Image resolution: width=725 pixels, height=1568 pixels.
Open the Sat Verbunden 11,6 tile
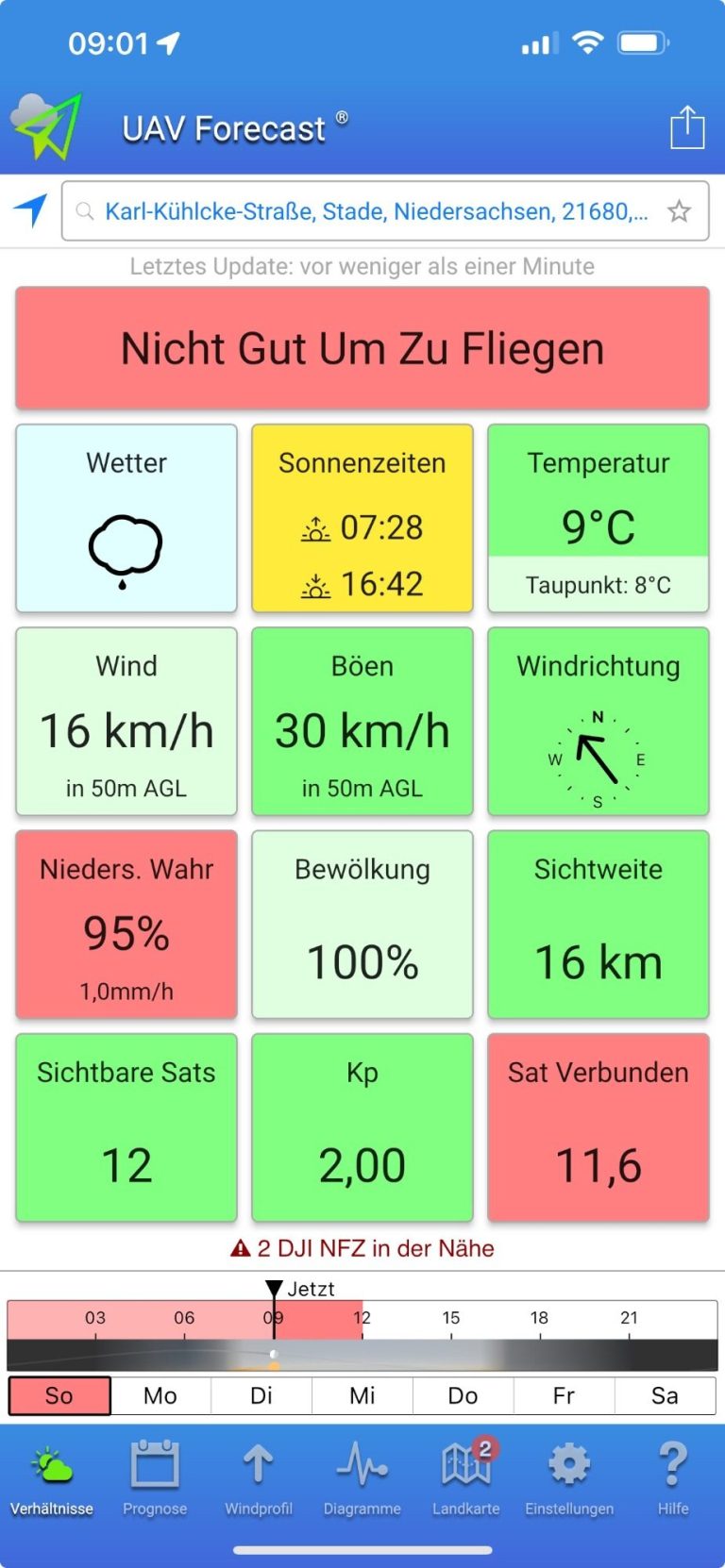[x=599, y=1127]
